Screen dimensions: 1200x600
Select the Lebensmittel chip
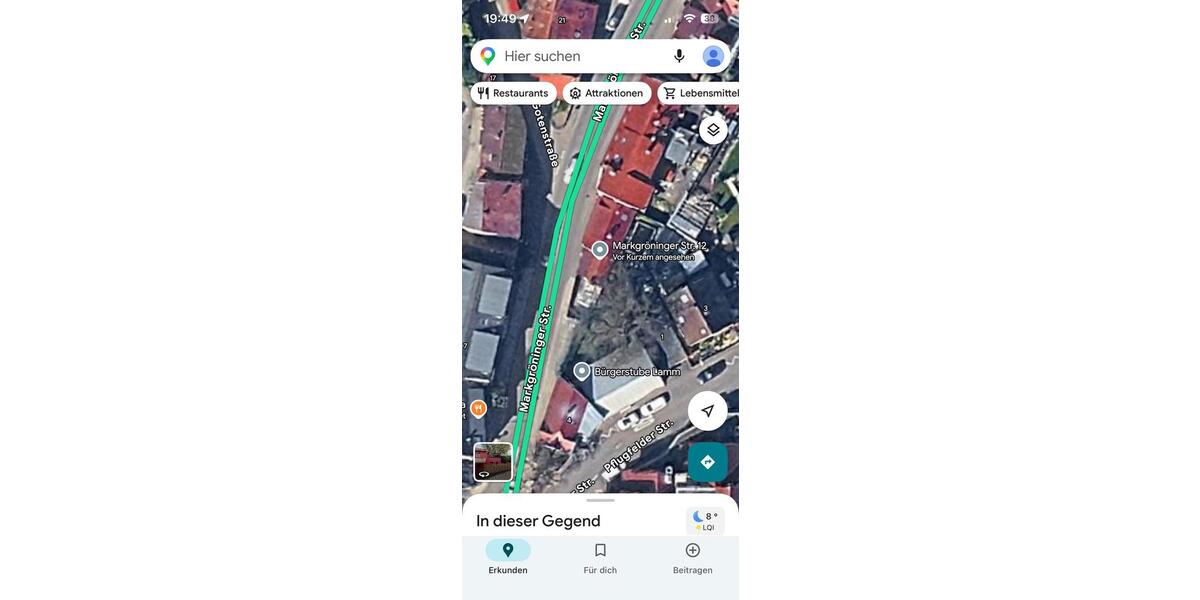701,93
